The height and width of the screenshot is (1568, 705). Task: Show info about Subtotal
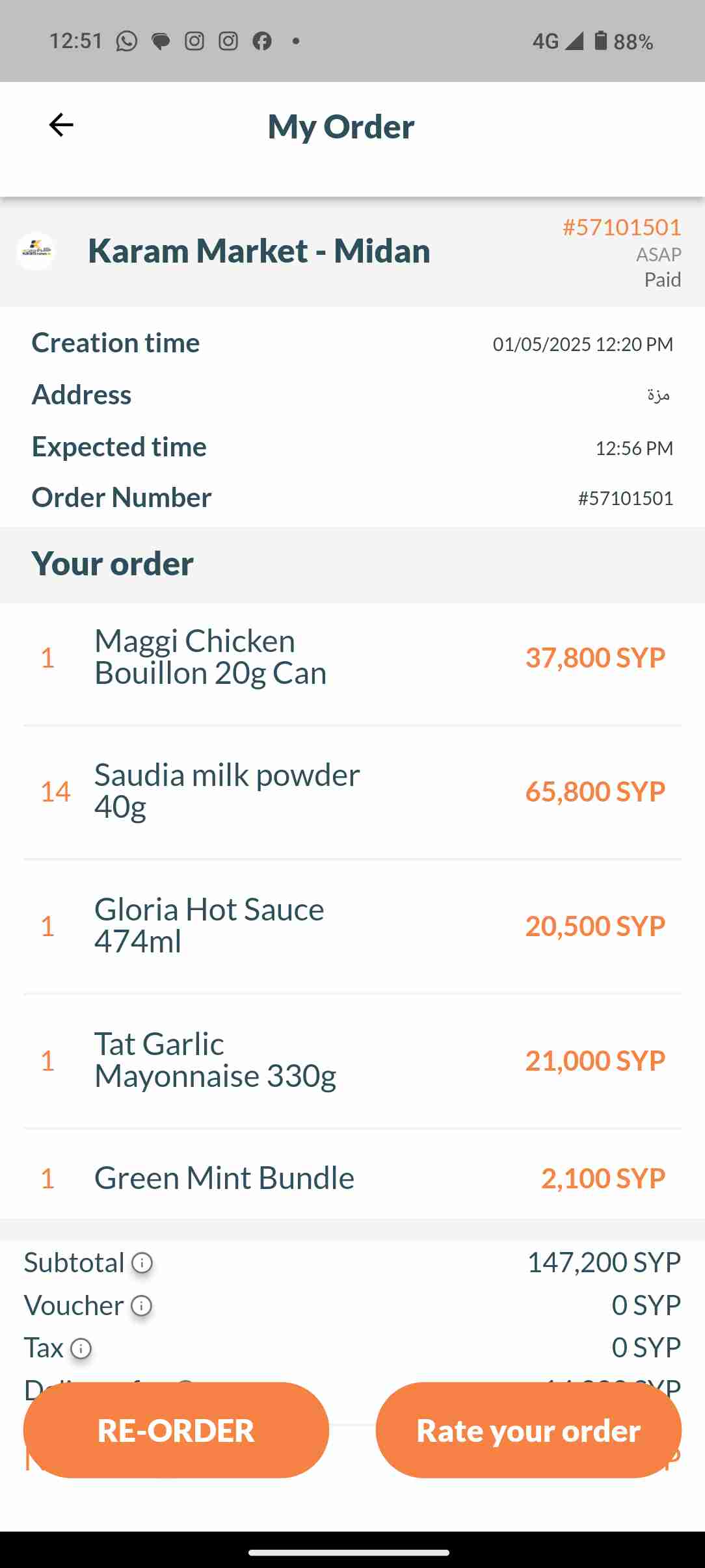click(142, 1263)
